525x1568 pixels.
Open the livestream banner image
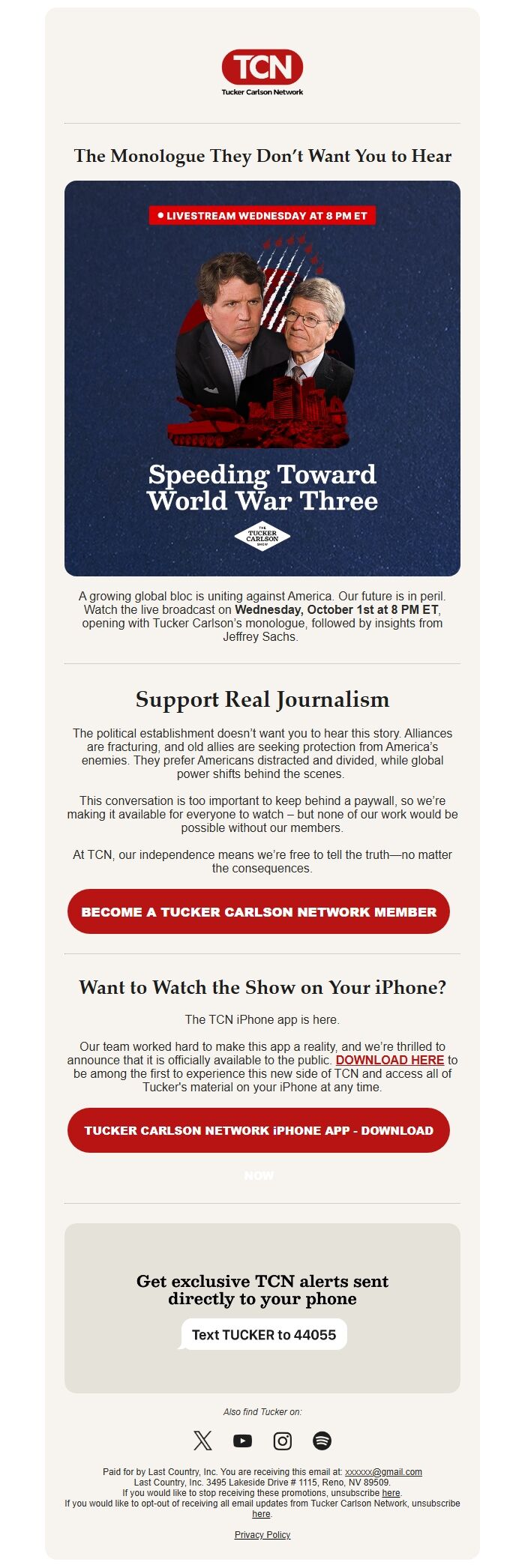262,378
